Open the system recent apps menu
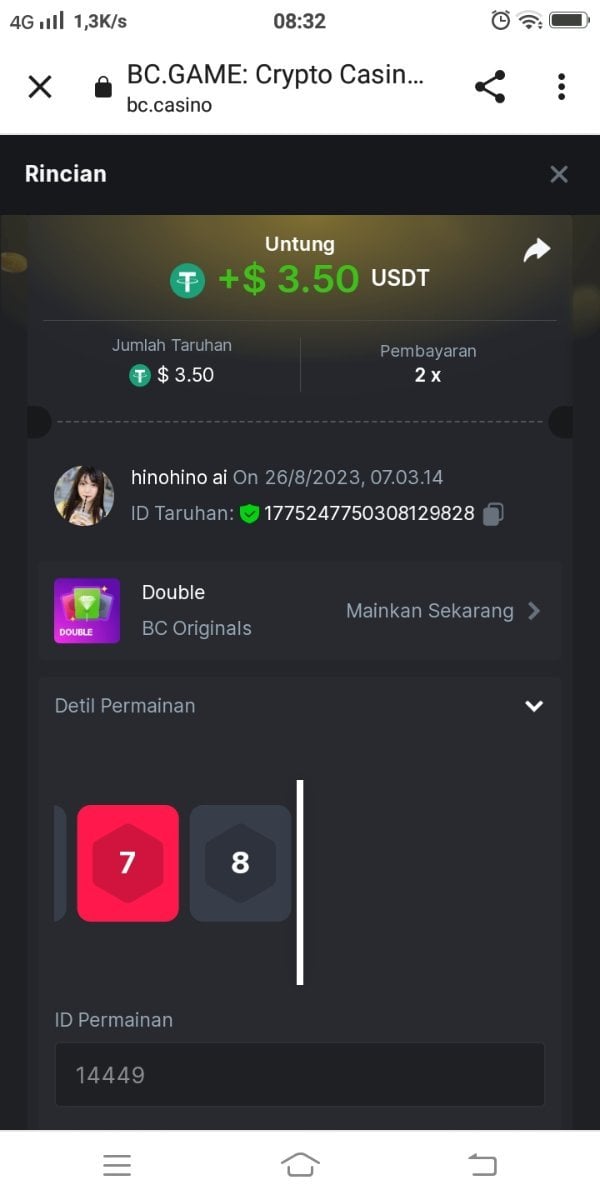 tap(117, 1164)
